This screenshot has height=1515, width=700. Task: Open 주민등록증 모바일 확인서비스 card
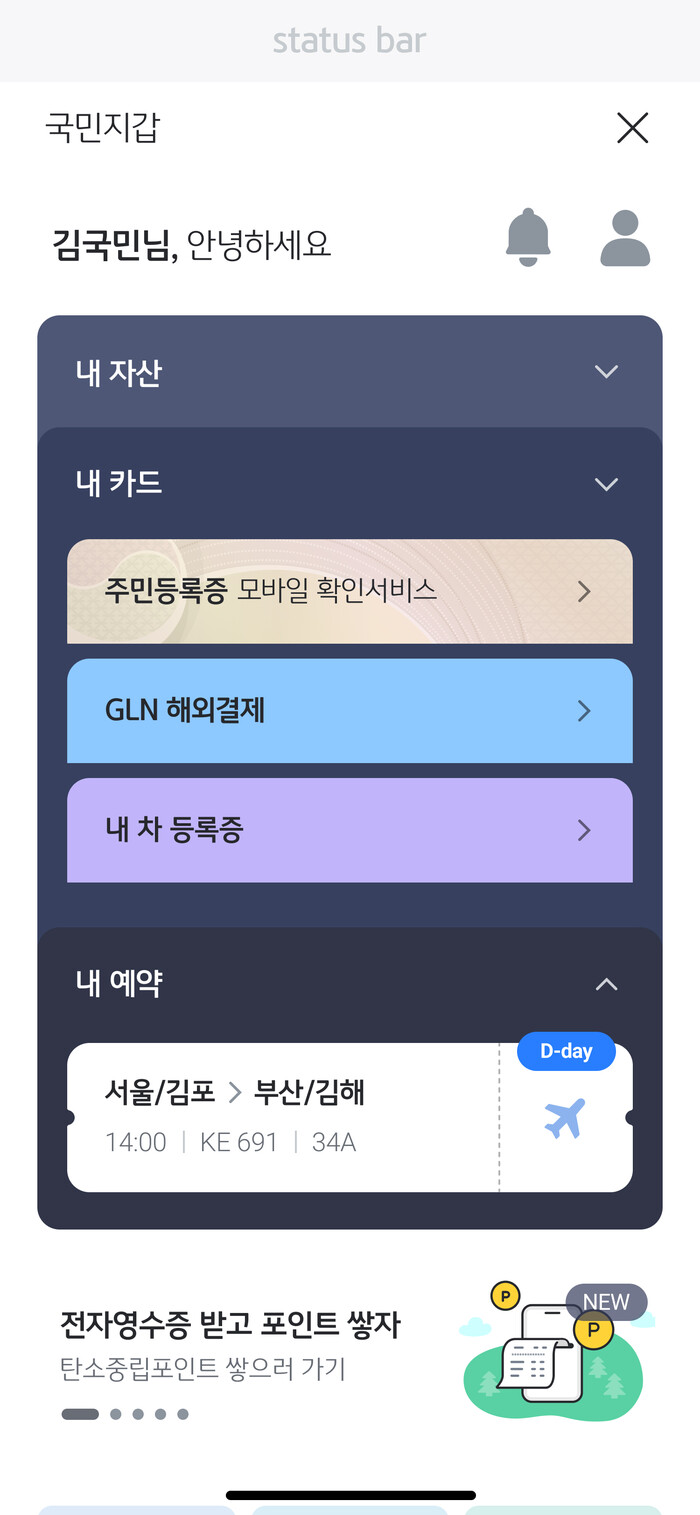coord(349,591)
